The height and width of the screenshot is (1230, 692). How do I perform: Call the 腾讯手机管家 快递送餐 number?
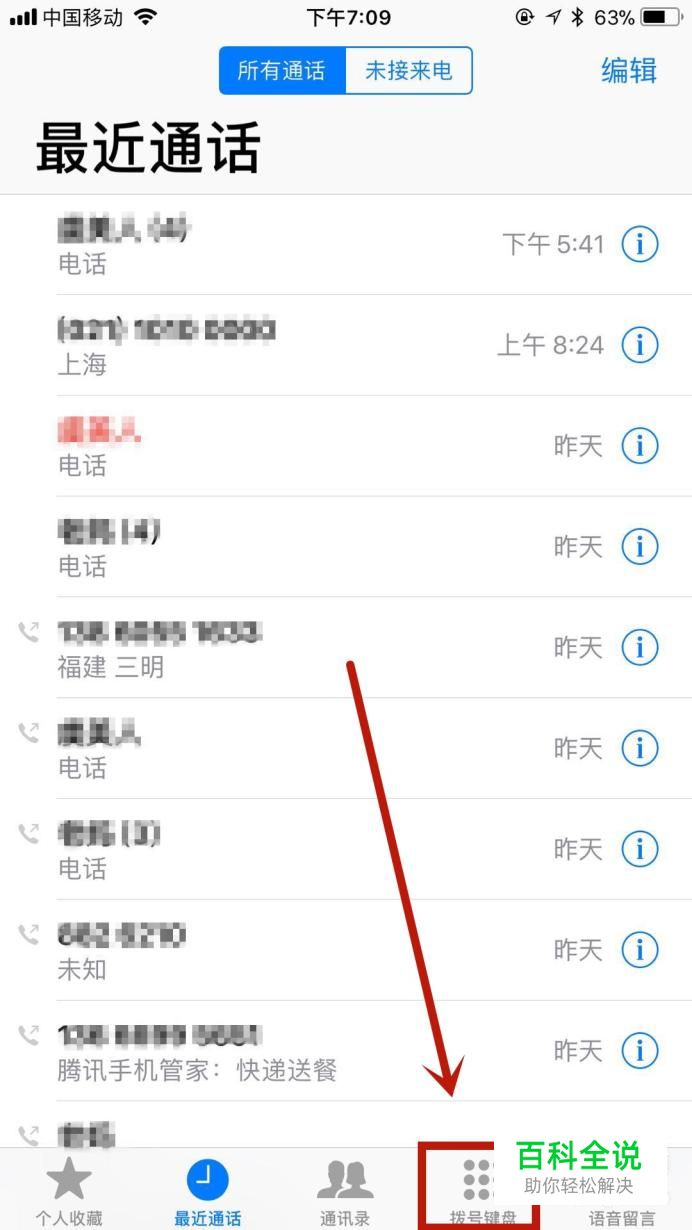click(260, 1051)
